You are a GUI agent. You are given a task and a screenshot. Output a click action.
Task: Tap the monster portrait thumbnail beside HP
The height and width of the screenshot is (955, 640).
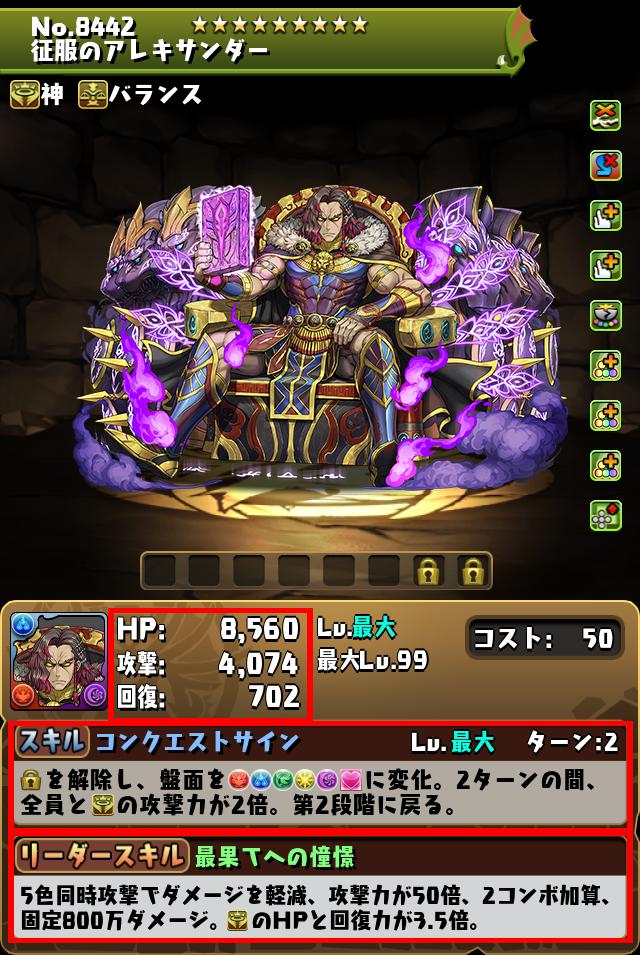pos(58,662)
